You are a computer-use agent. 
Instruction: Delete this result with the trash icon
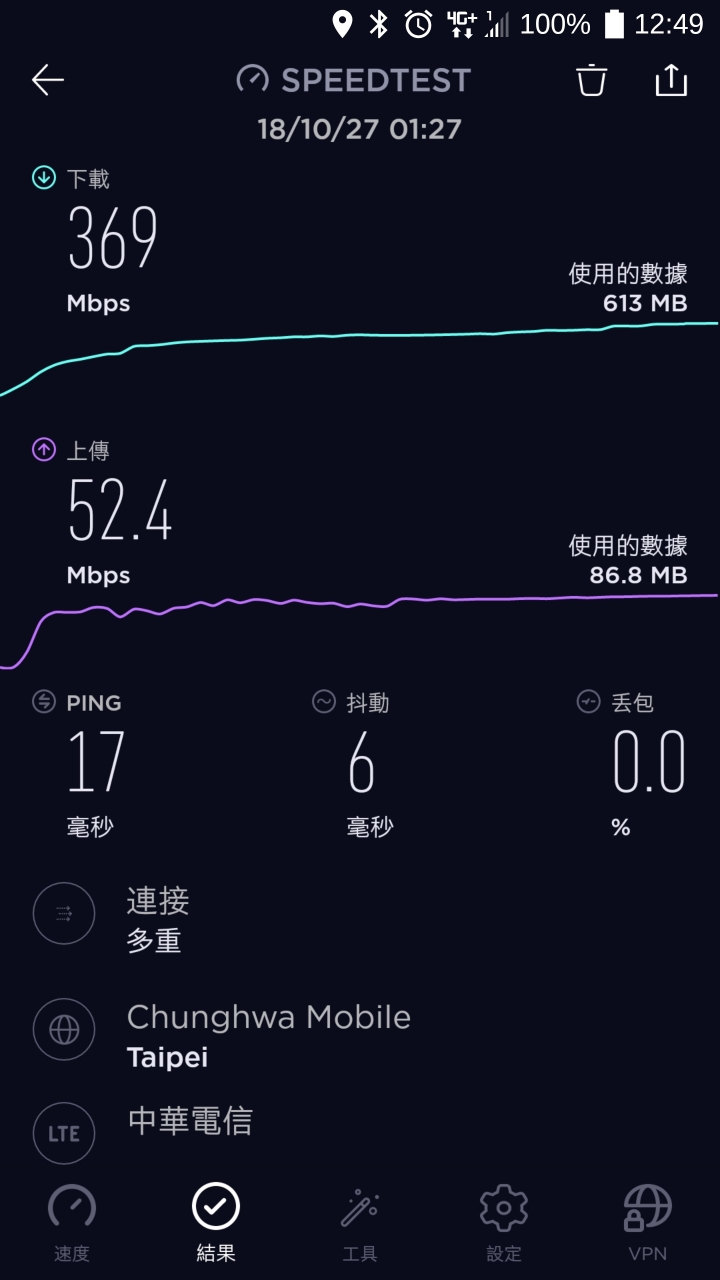(592, 80)
